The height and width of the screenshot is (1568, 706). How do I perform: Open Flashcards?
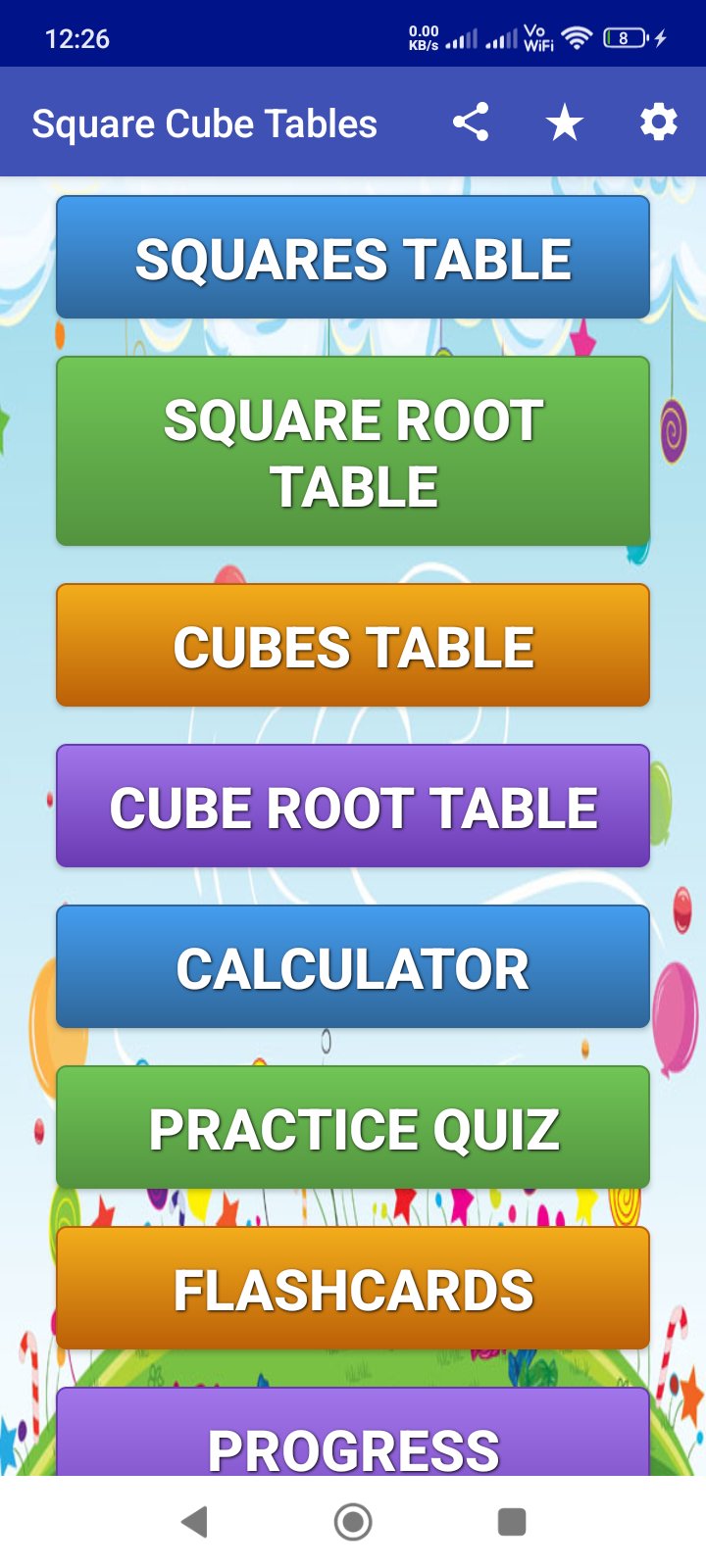click(x=353, y=1289)
